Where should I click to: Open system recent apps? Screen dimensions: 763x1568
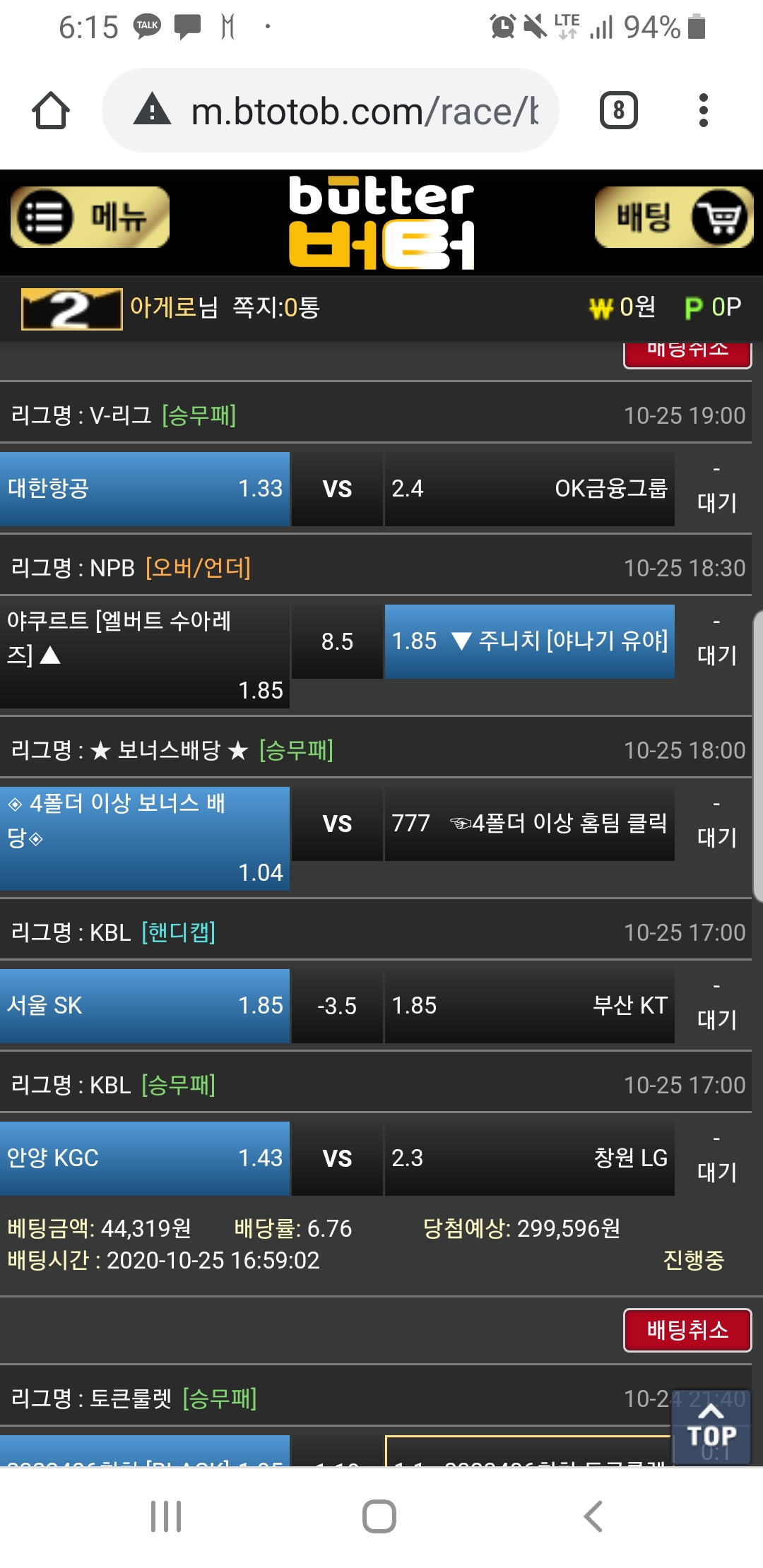pyautogui.click(x=166, y=1516)
